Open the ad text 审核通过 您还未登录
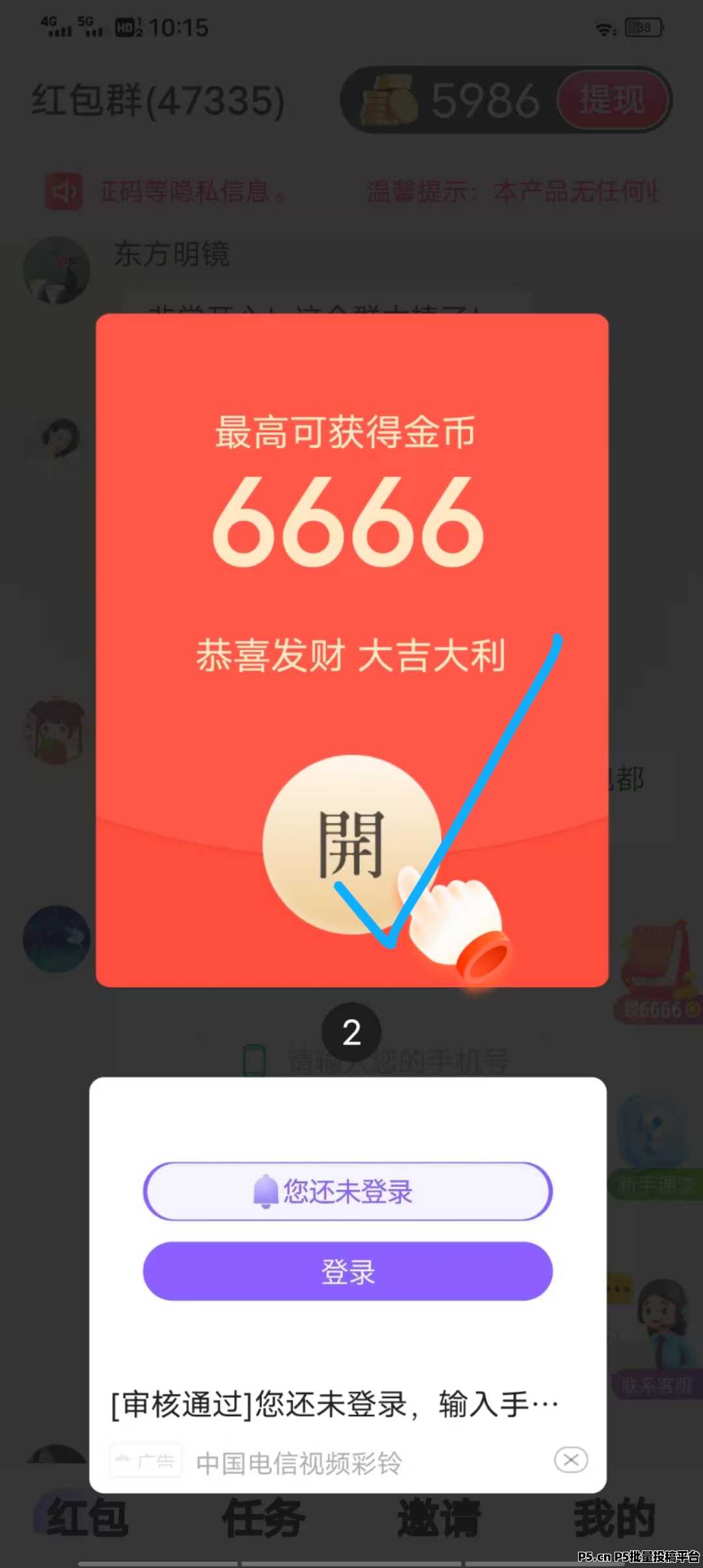 click(x=335, y=1404)
